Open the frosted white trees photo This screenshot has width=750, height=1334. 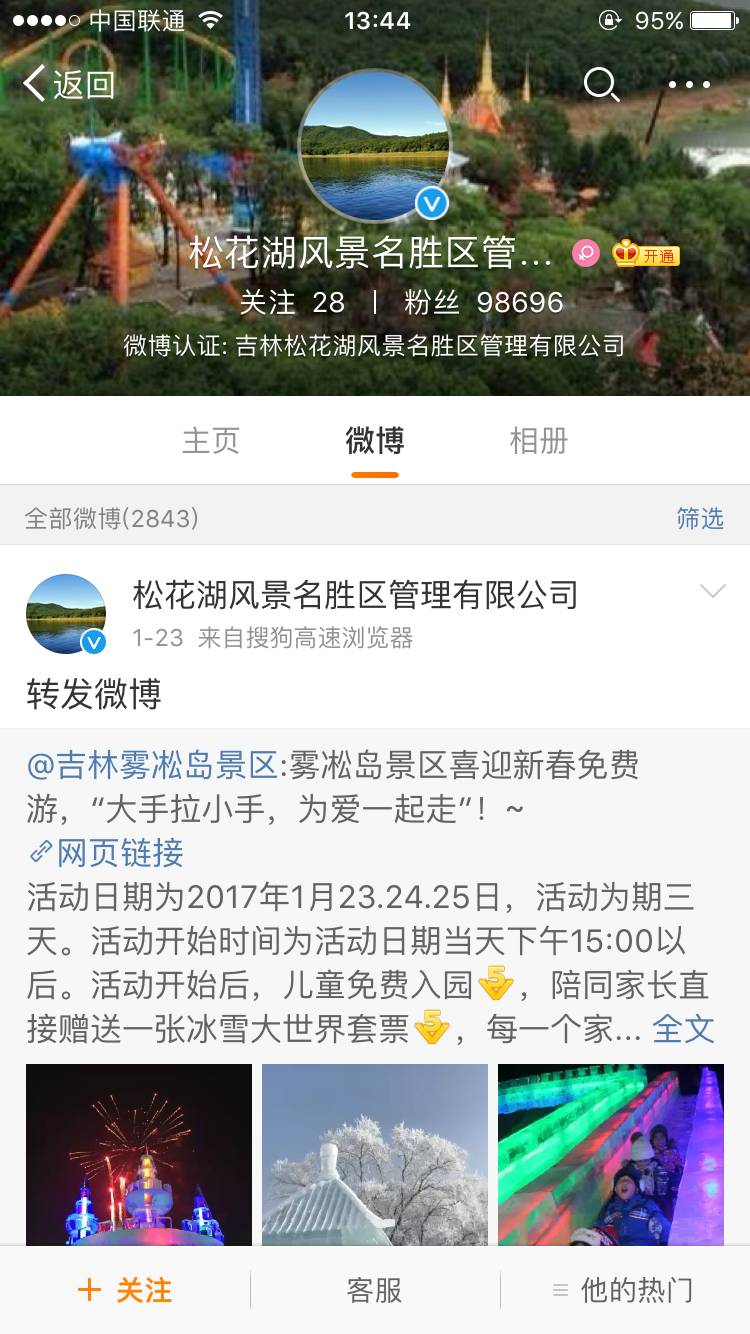375,1154
